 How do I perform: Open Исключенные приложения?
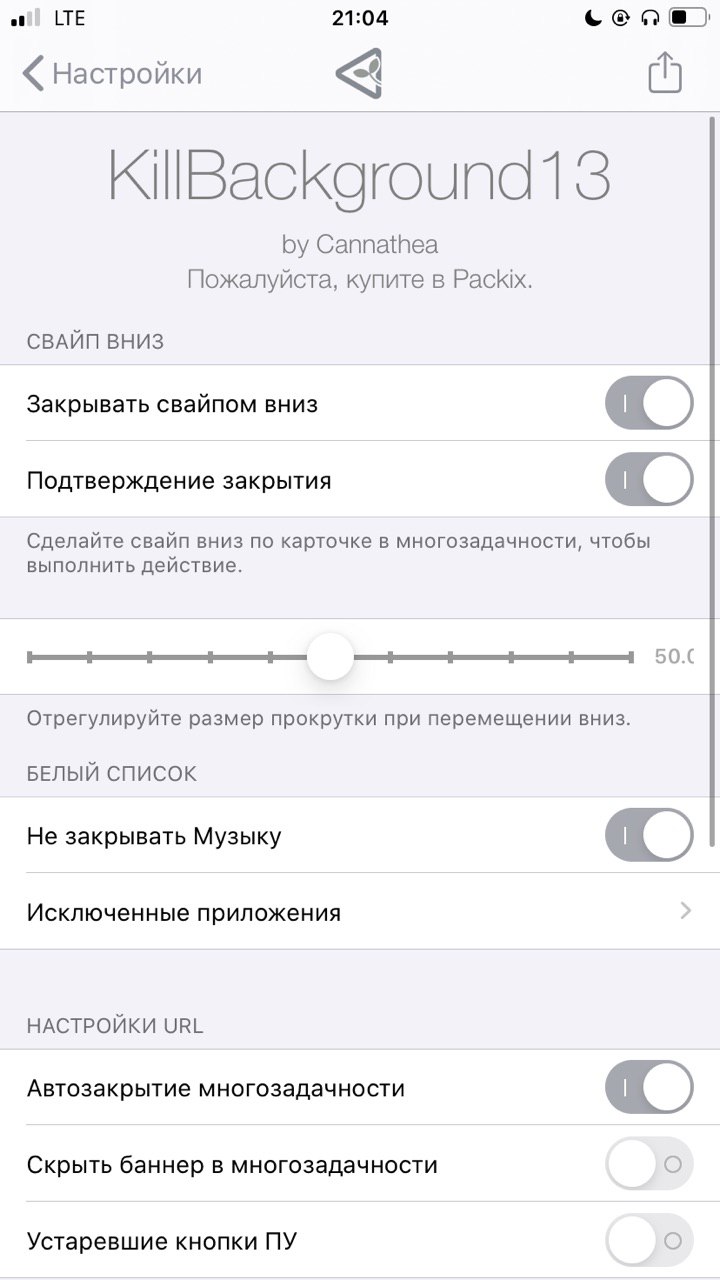coord(360,912)
